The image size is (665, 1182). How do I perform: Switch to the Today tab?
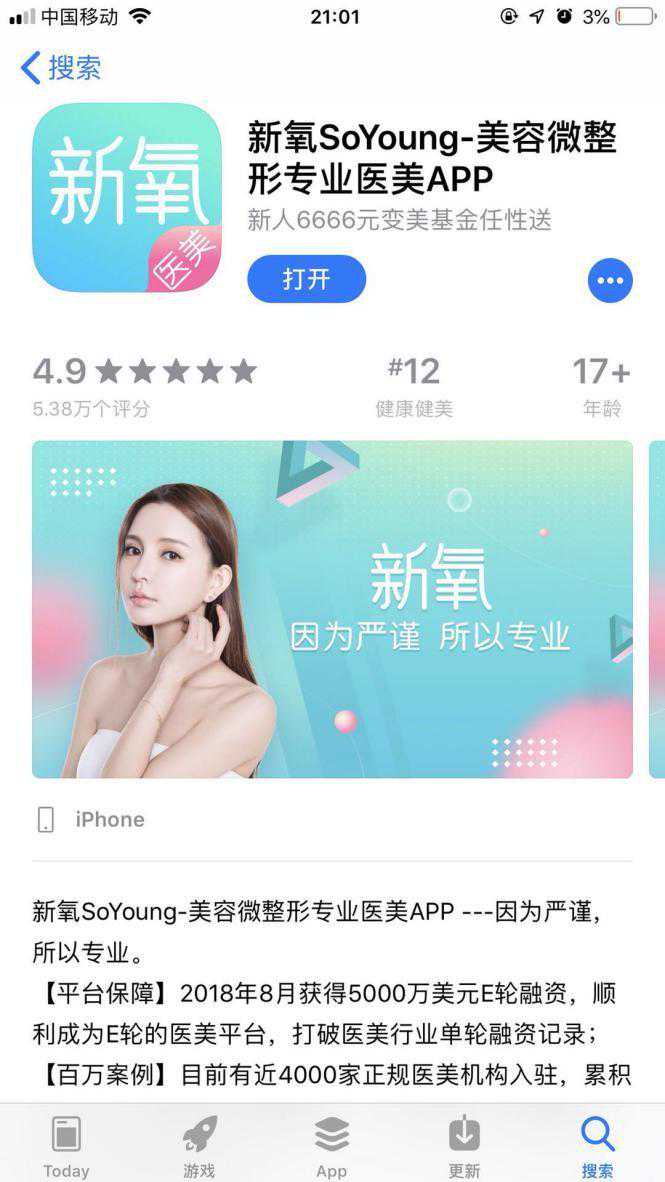[66, 1147]
